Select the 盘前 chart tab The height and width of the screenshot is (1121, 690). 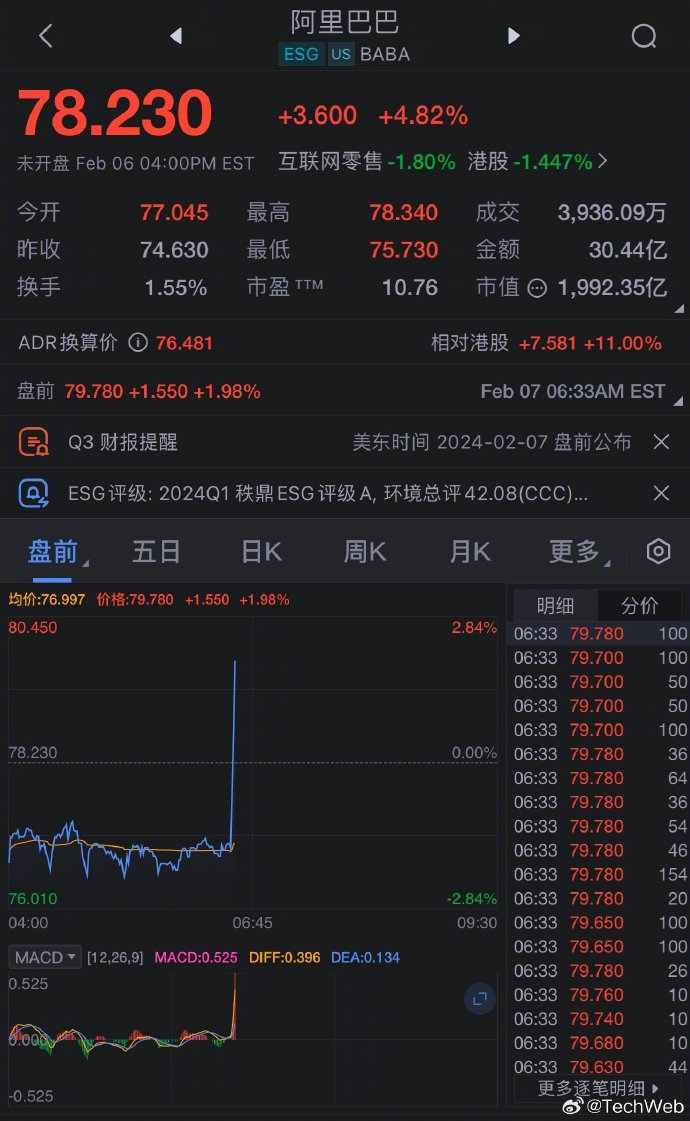pos(52,551)
